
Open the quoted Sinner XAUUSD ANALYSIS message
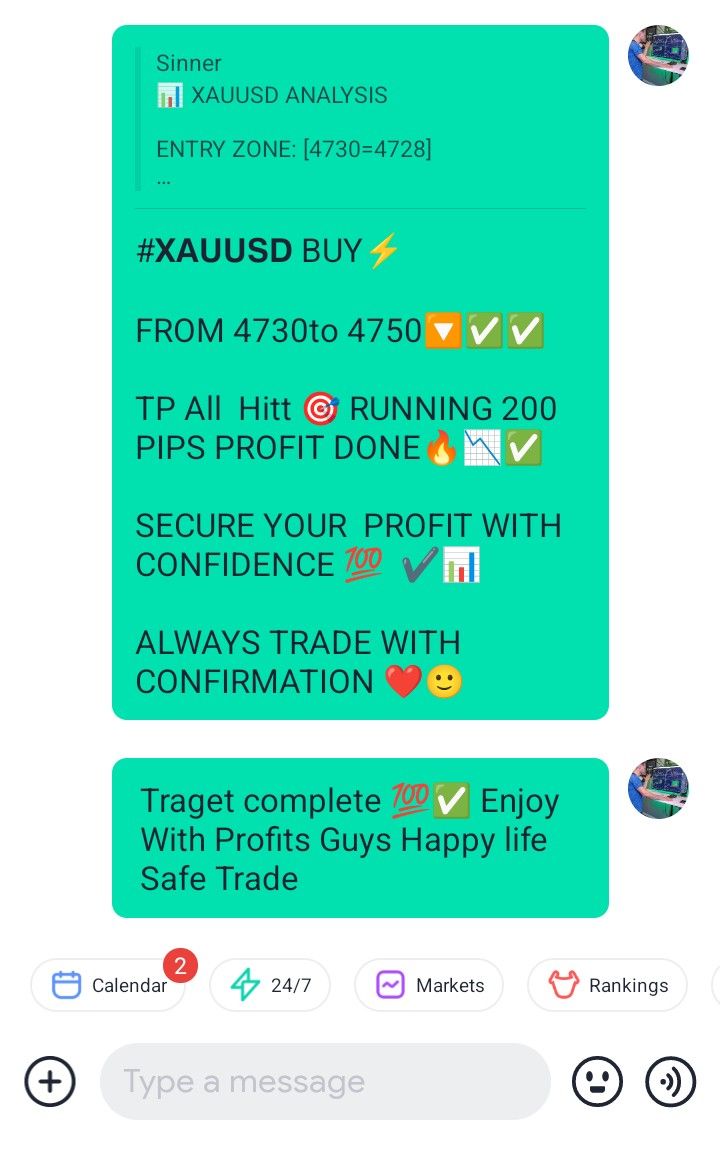tap(360, 120)
